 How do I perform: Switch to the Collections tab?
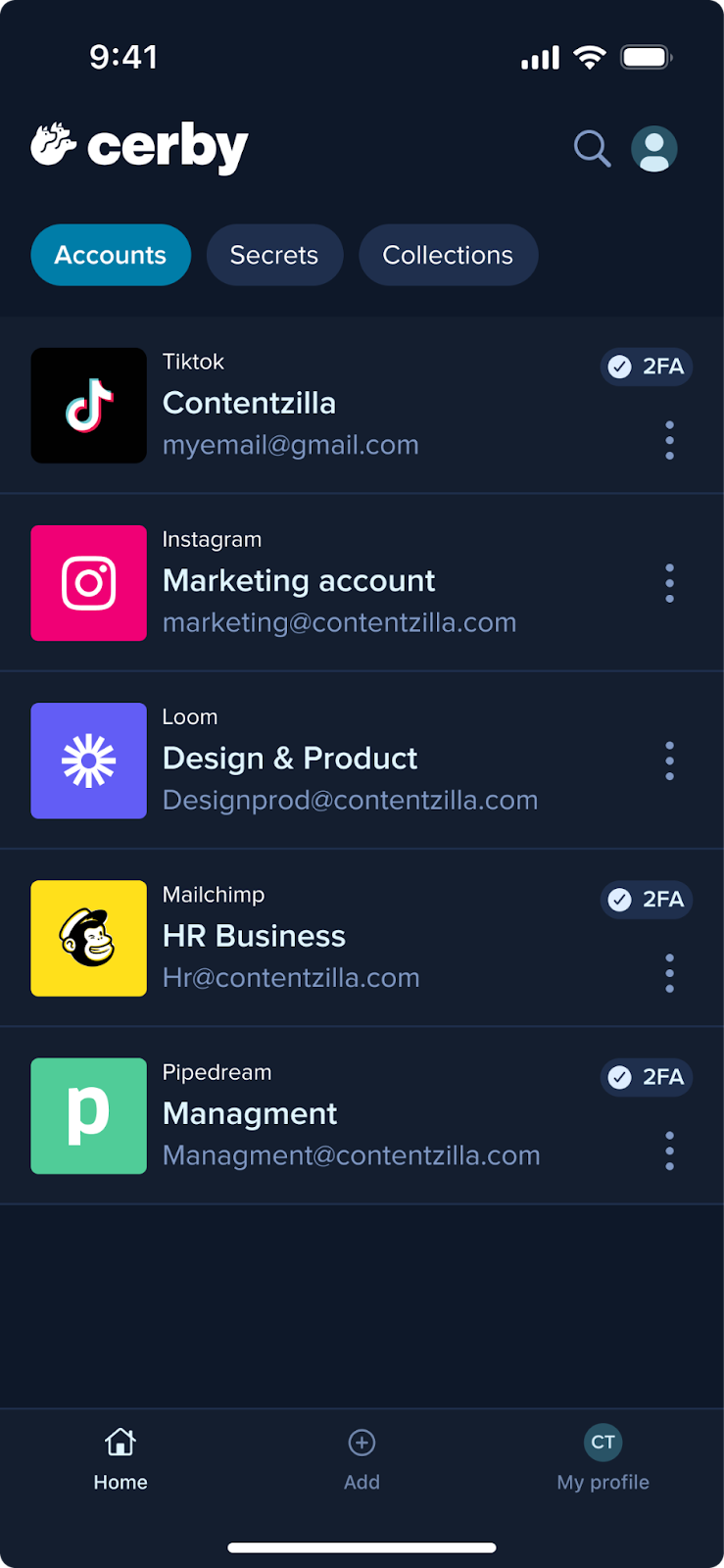click(x=448, y=255)
